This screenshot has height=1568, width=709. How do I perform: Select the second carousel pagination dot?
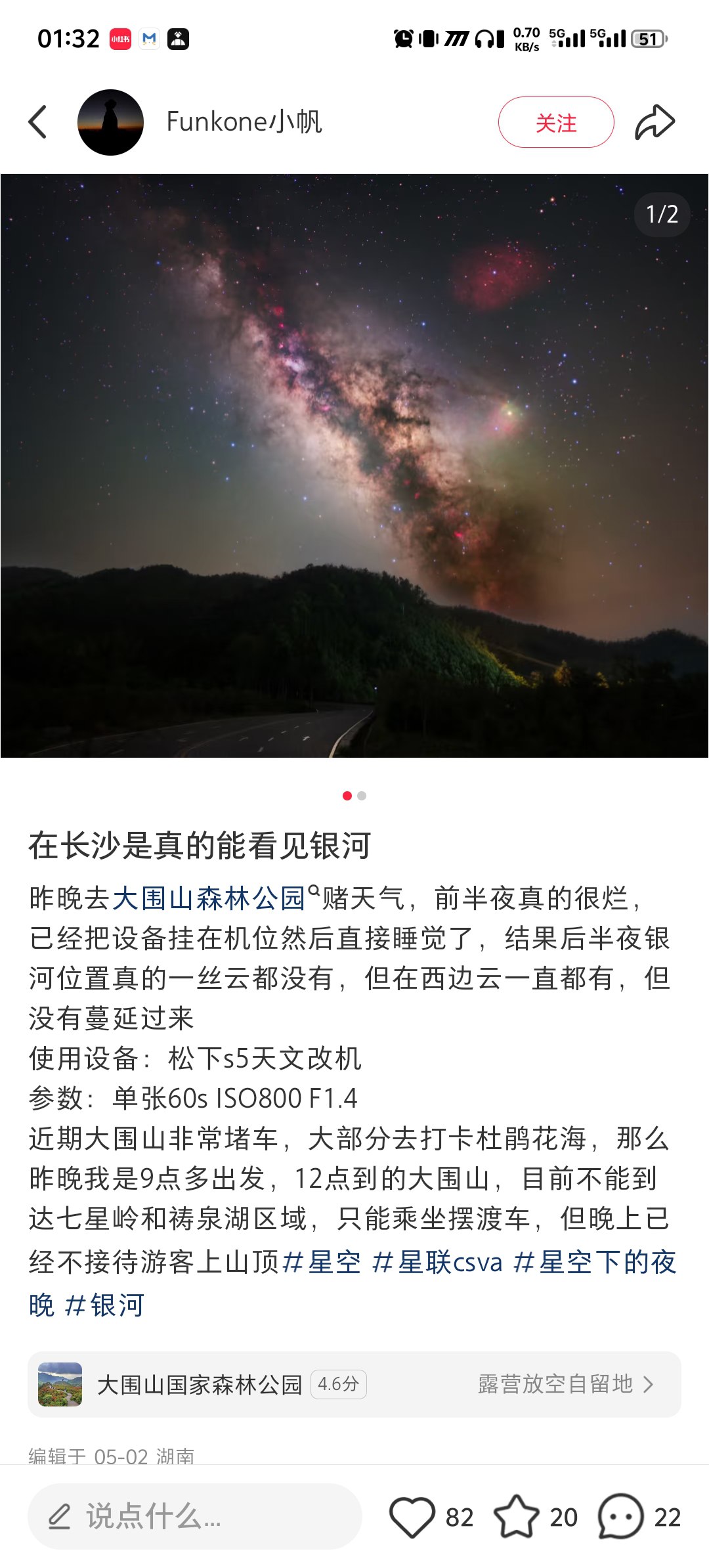pyautogui.click(x=362, y=795)
